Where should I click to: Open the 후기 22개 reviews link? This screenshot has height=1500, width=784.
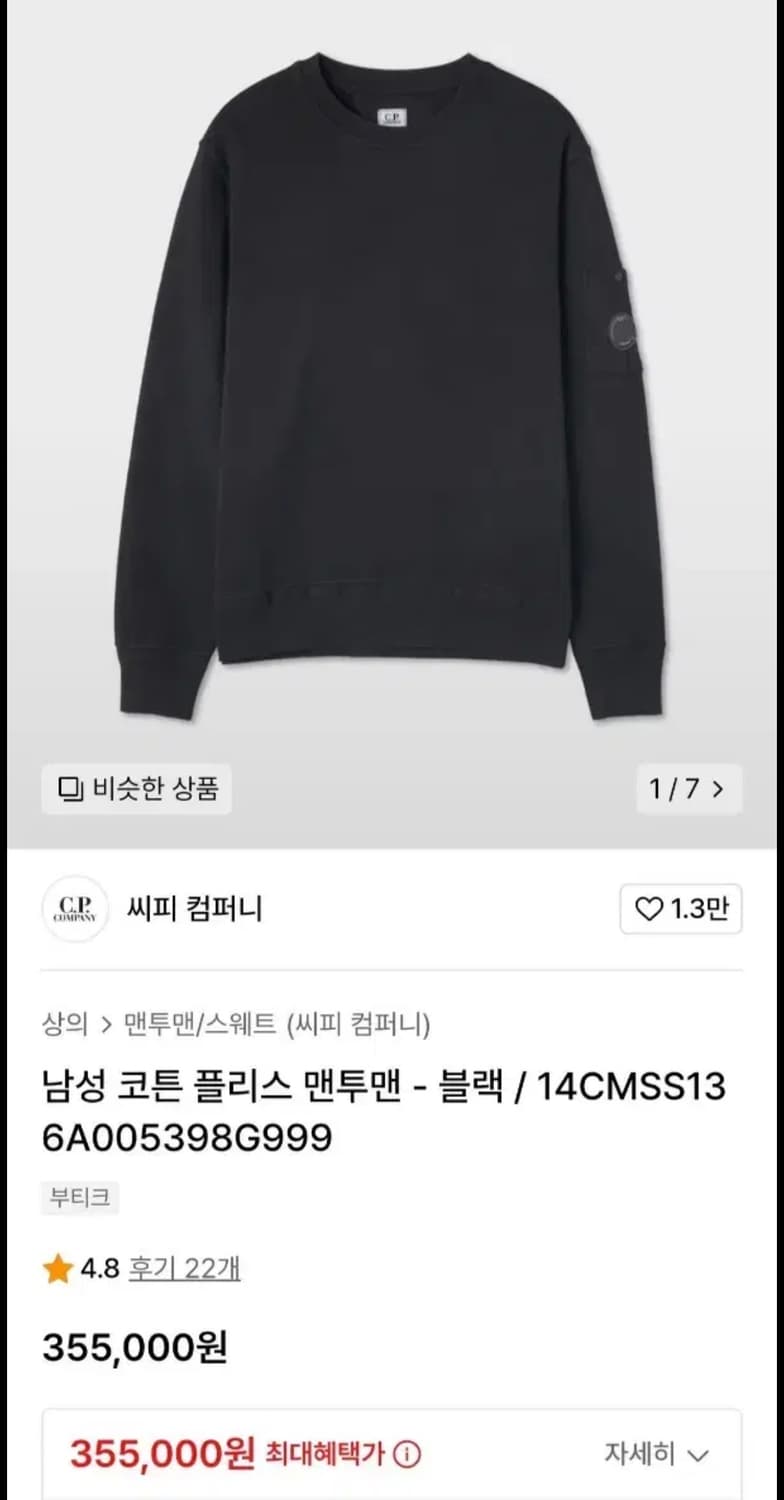coord(183,1268)
